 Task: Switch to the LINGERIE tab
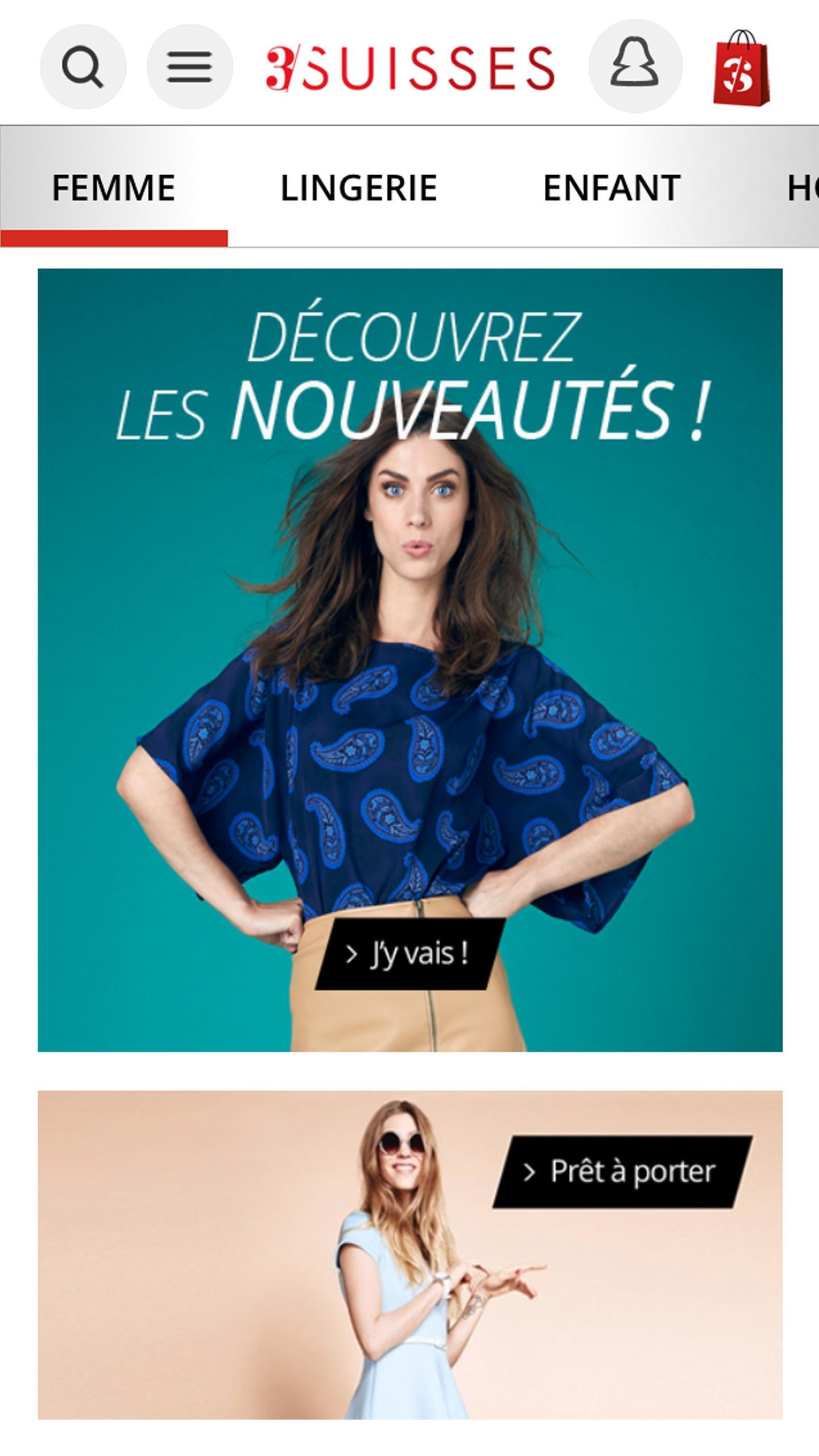359,188
